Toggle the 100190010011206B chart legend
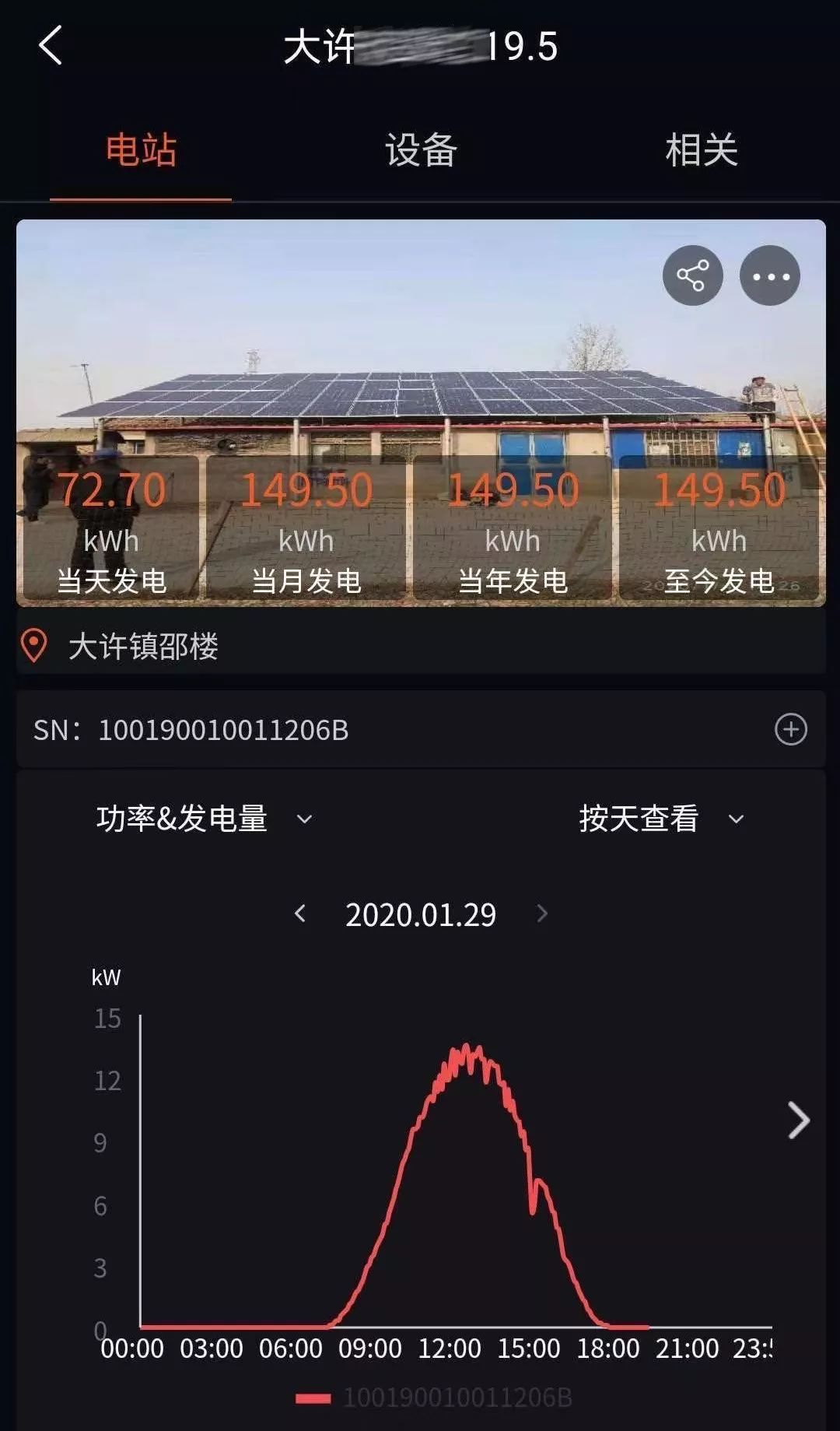The height and width of the screenshot is (1431, 840). point(434,1398)
